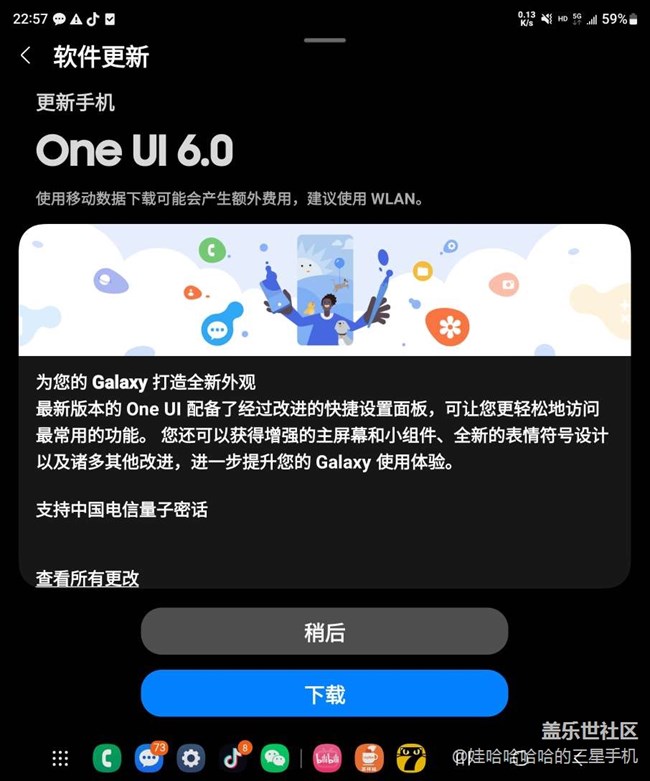This screenshot has height=781, width=650.
Task: Launch the pink bilibili app
Action: (x=327, y=758)
